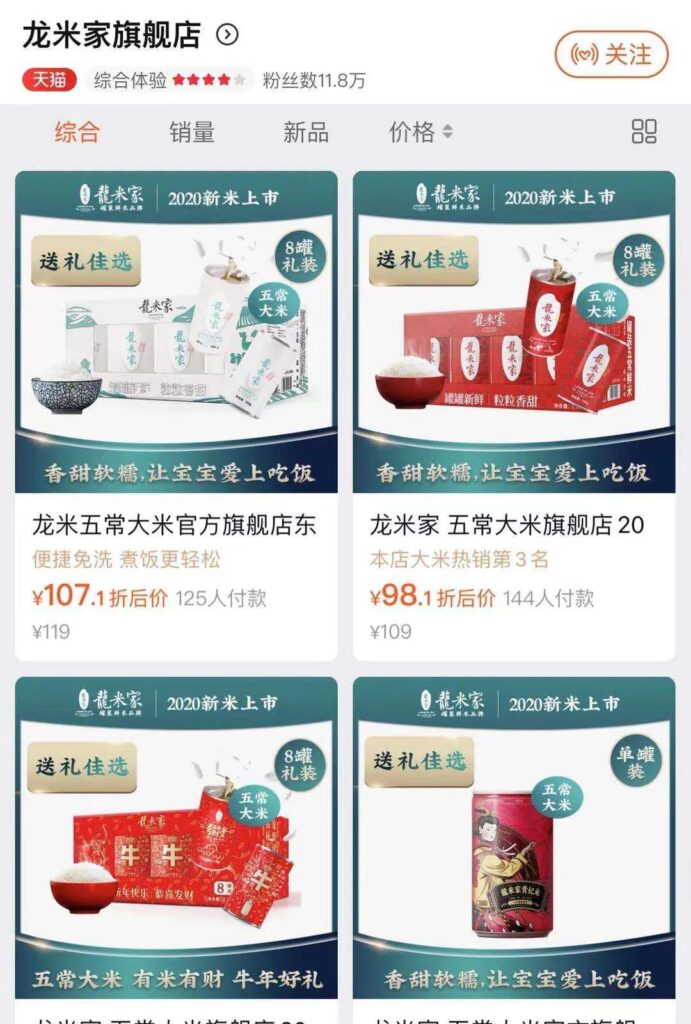The height and width of the screenshot is (1024, 691).
Task: Toggle grid layout view icon
Action: tap(645, 131)
